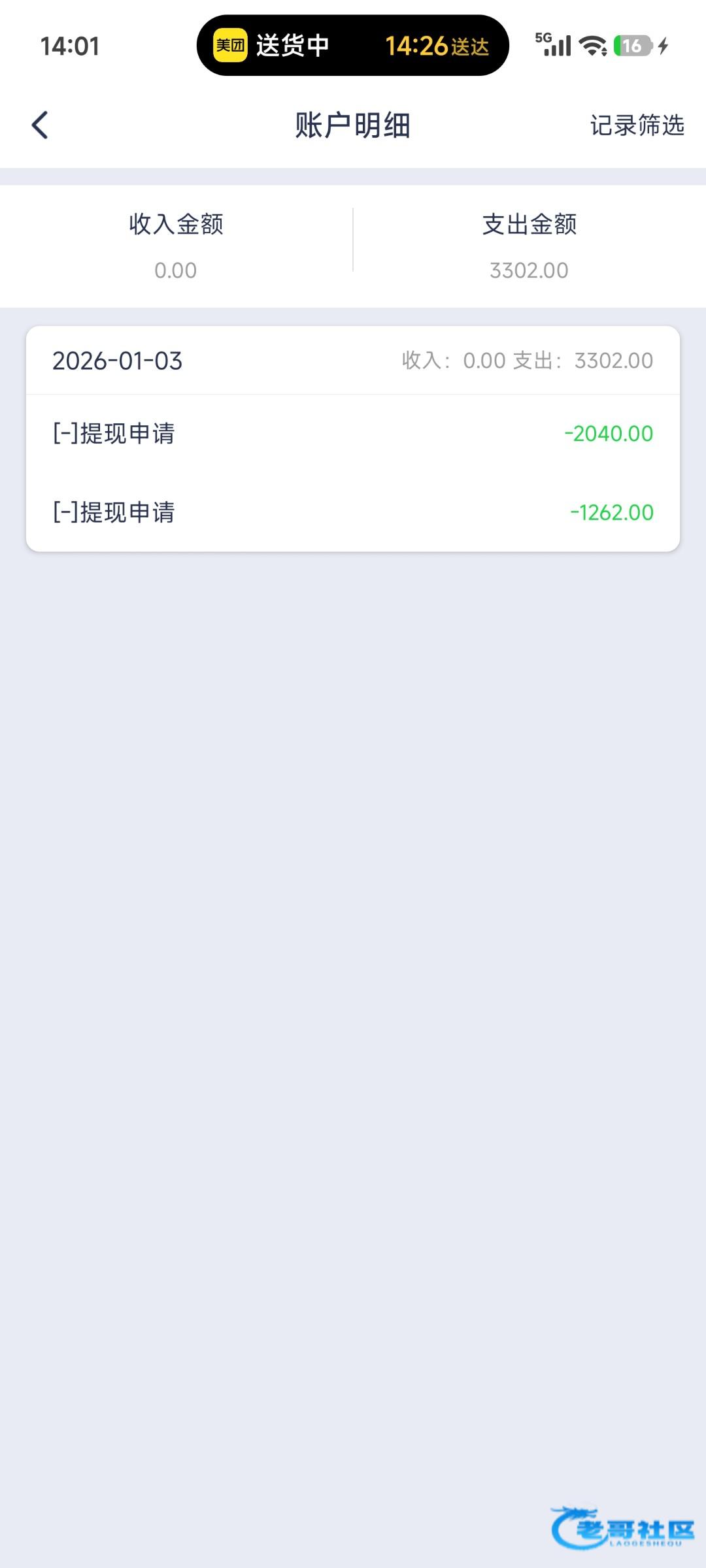The height and width of the screenshot is (1568, 706).
Task: Tap the 美团 送货中 delivery status pill
Action: (352, 46)
